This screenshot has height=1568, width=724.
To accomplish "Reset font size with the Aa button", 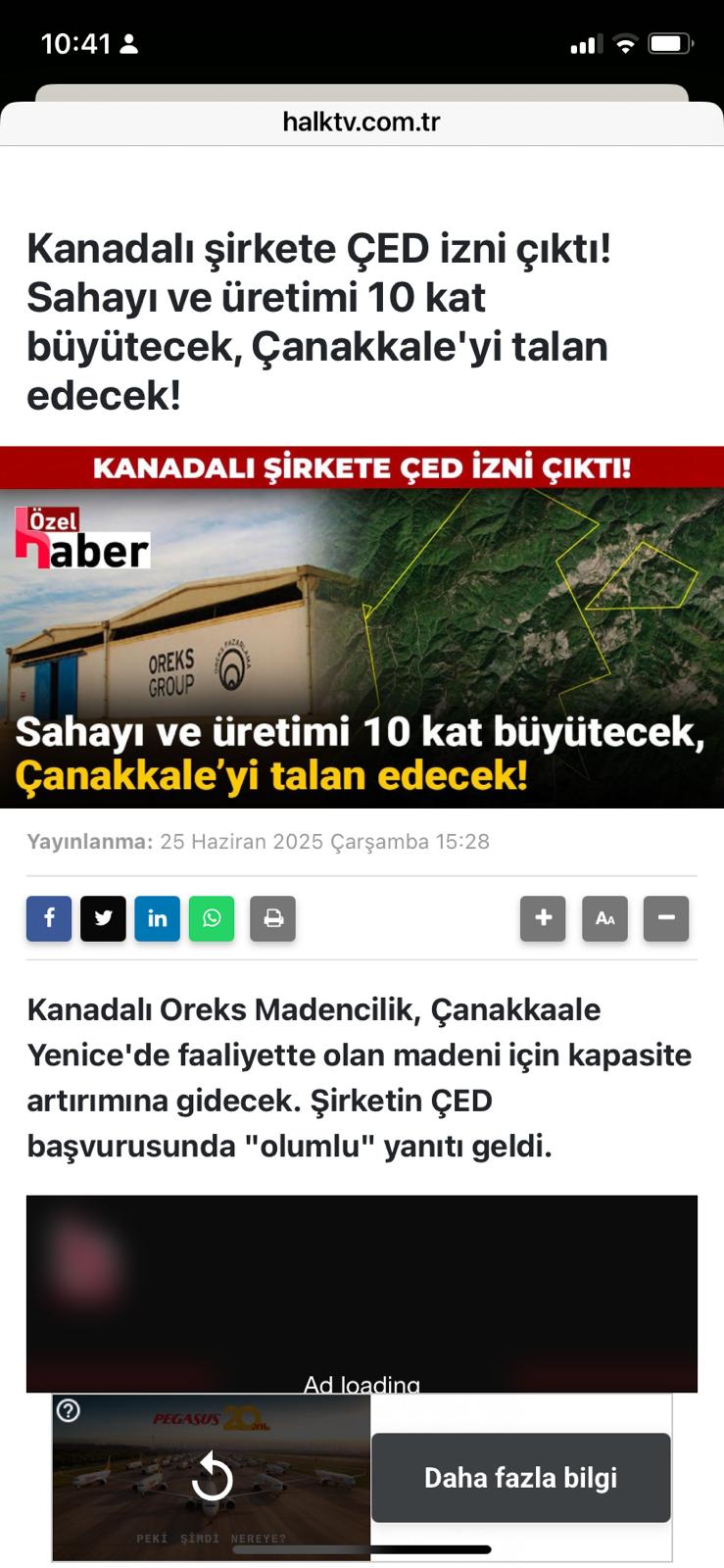I will click(x=604, y=919).
